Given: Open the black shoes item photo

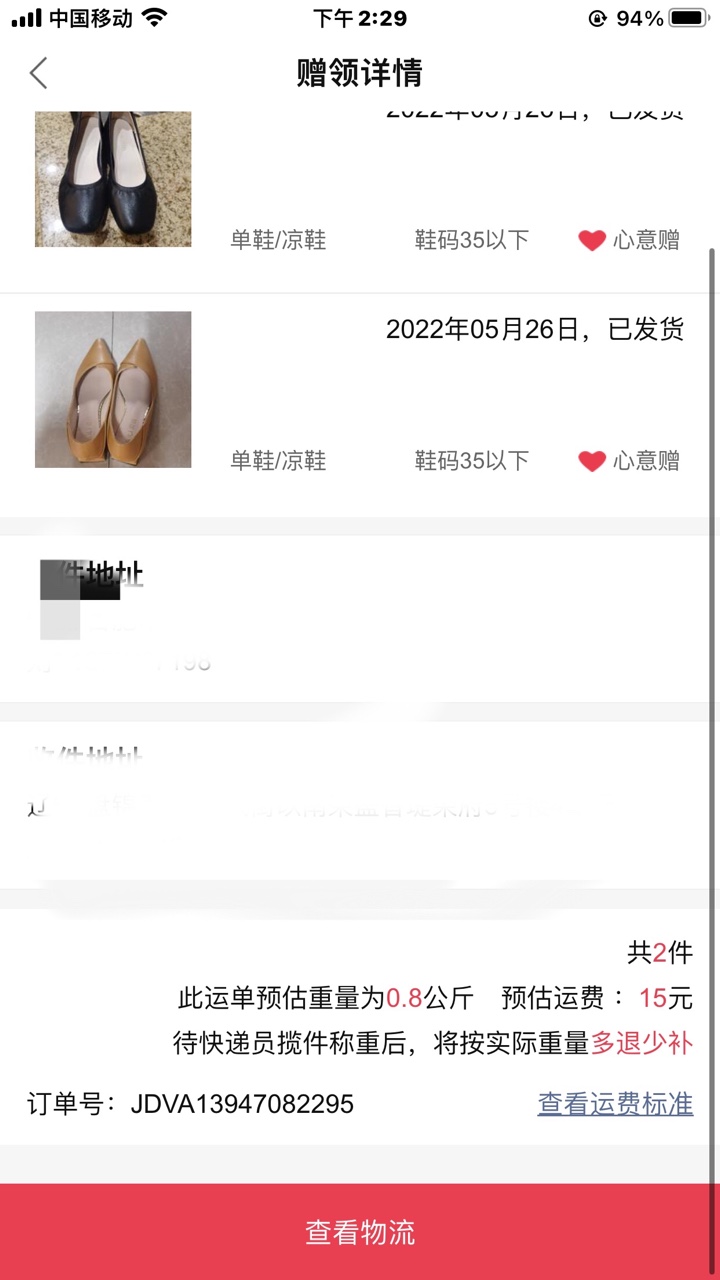Looking at the screenshot, I should click(113, 180).
